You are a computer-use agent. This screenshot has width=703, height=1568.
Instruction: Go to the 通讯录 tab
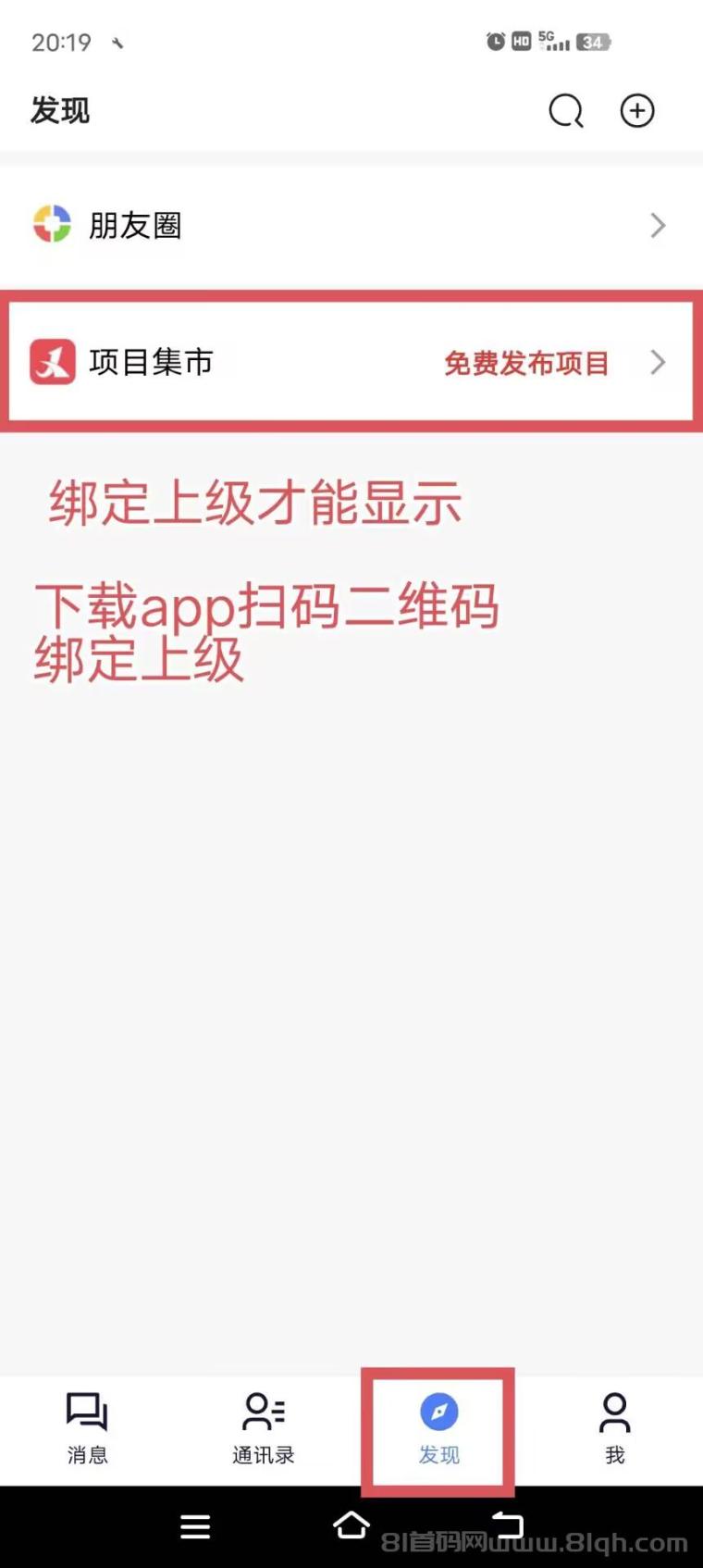click(263, 1428)
